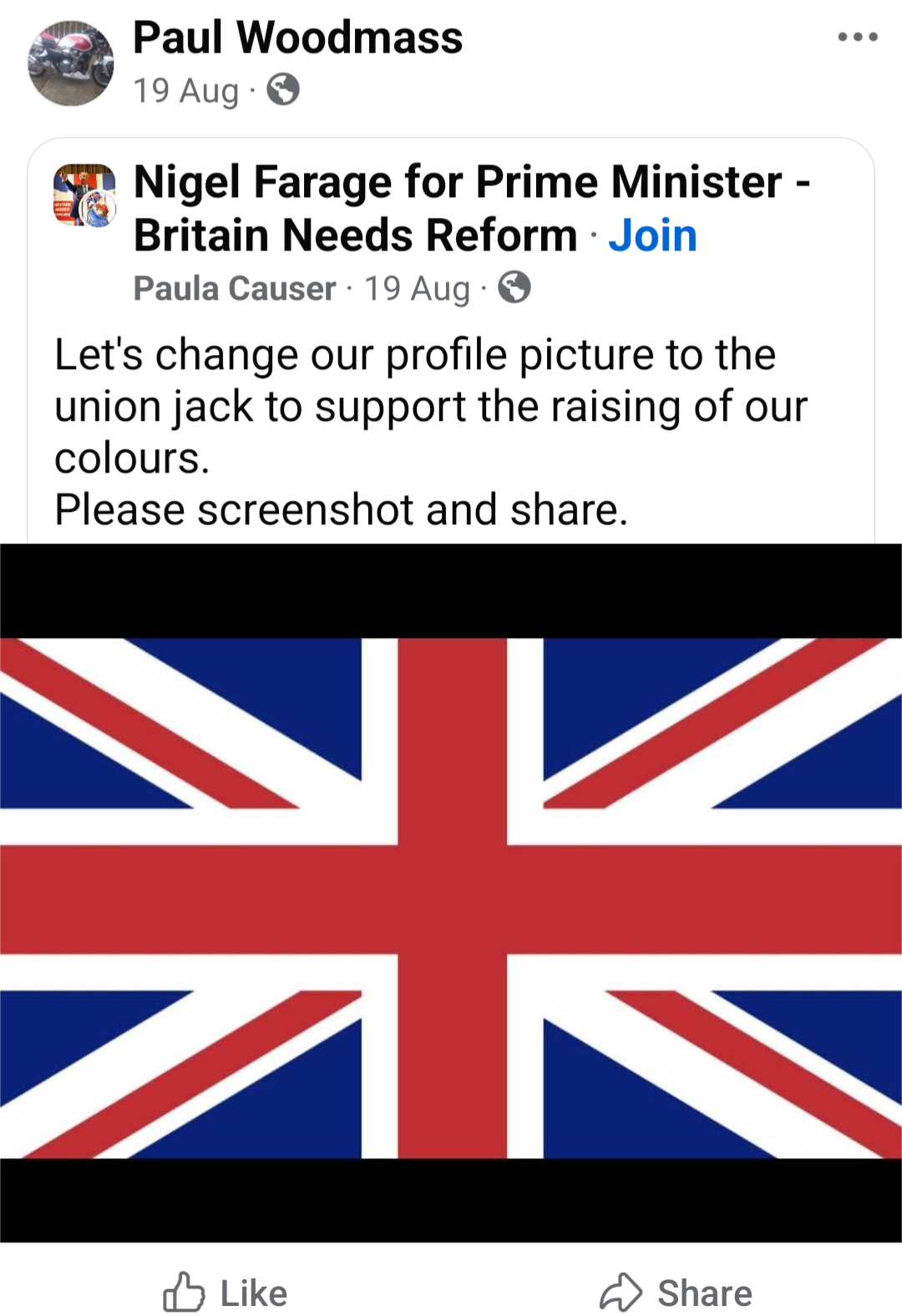Share this post
Screen dimensions: 902x1316
(x=676, y=1293)
